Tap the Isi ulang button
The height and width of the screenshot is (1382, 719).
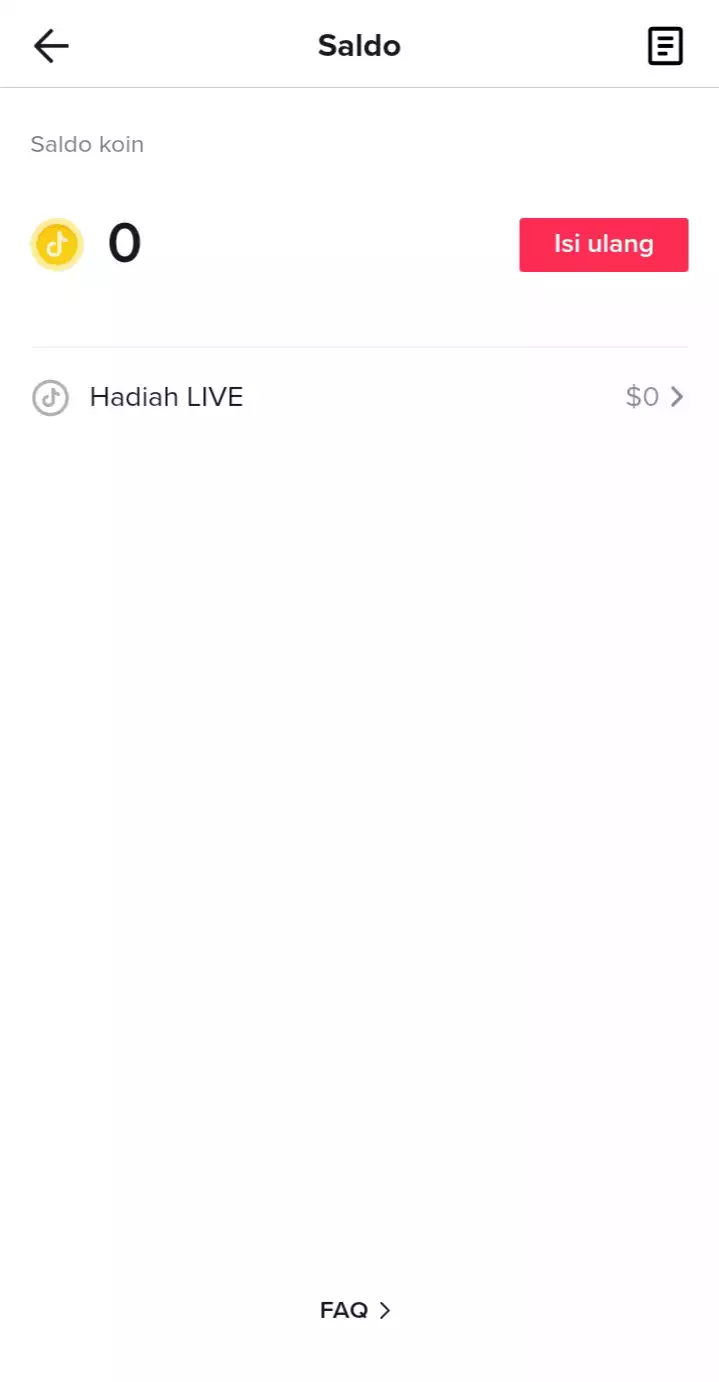(x=603, y=245)
